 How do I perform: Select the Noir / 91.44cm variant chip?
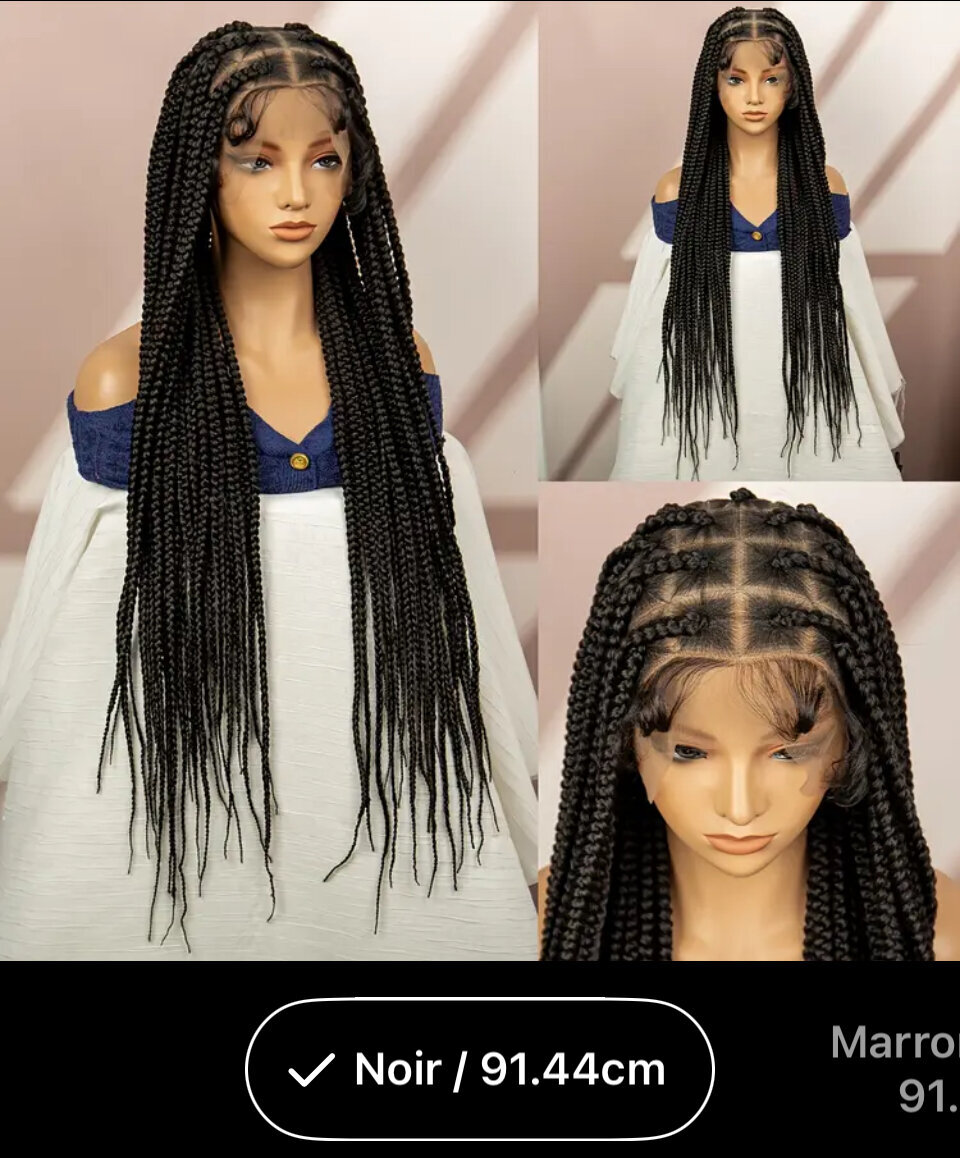click(x=479, y=1069)
